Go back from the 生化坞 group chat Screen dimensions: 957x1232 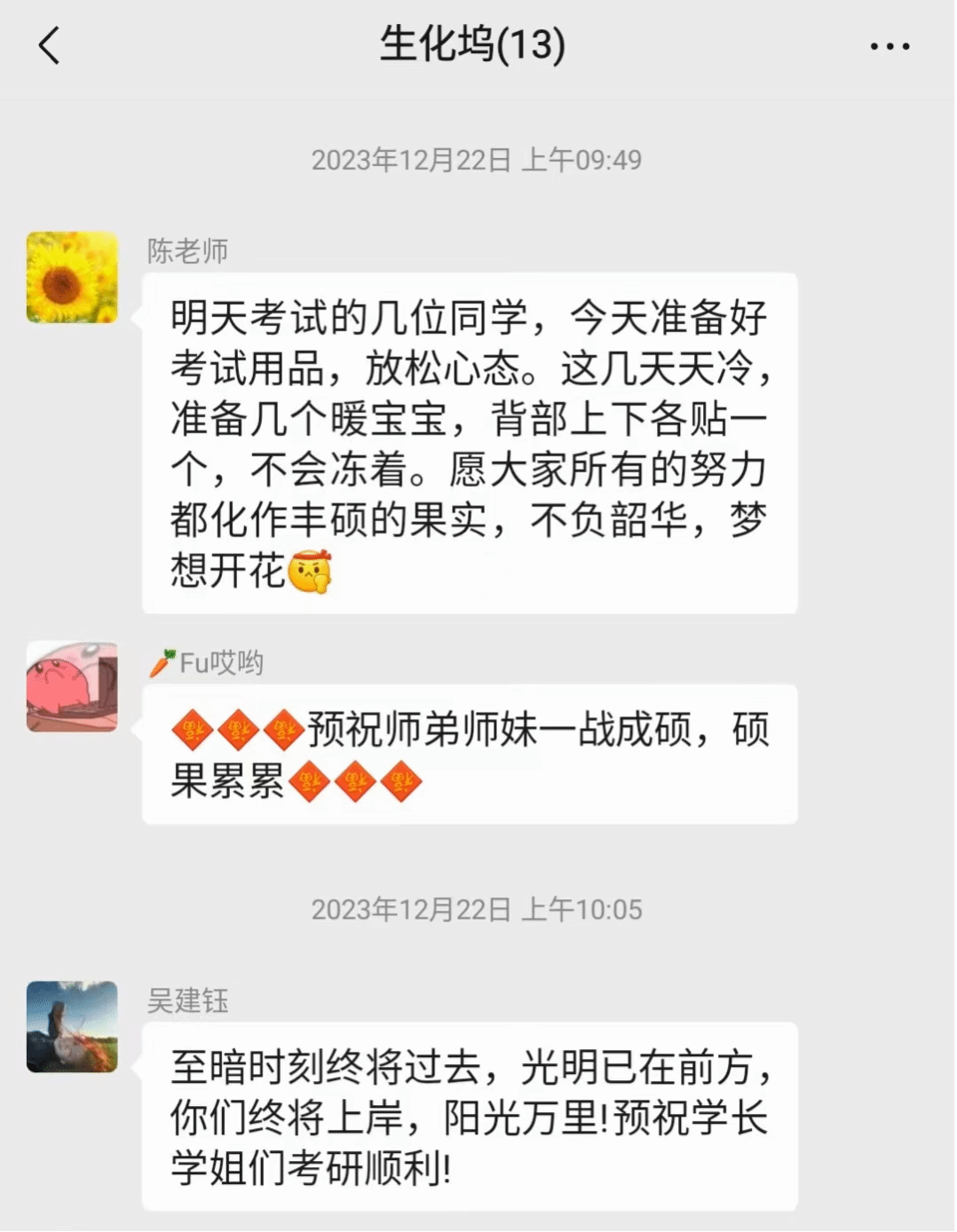pos(50,45)
